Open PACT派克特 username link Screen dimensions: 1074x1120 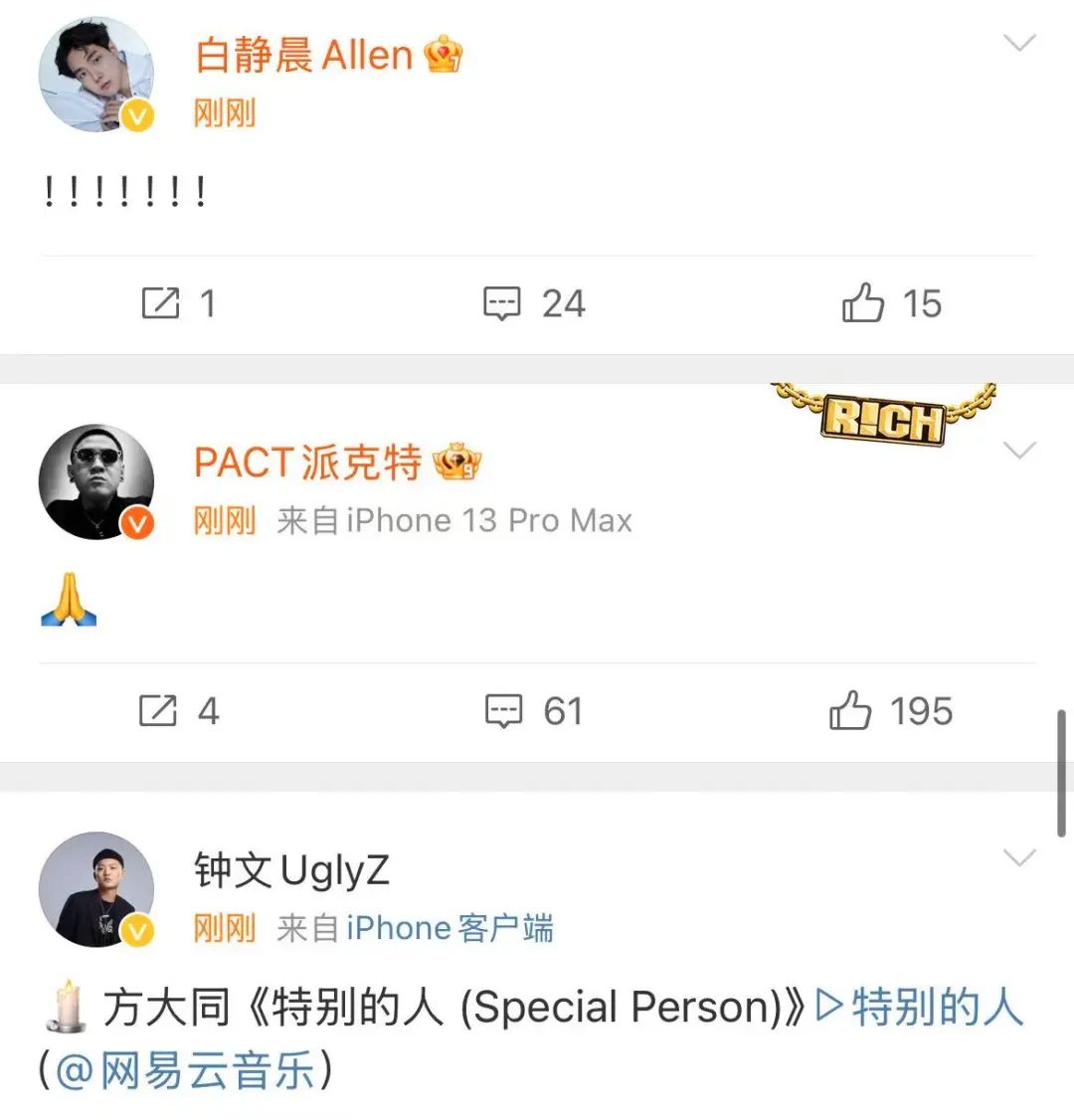pyautogui.click(x=308, y=463)
